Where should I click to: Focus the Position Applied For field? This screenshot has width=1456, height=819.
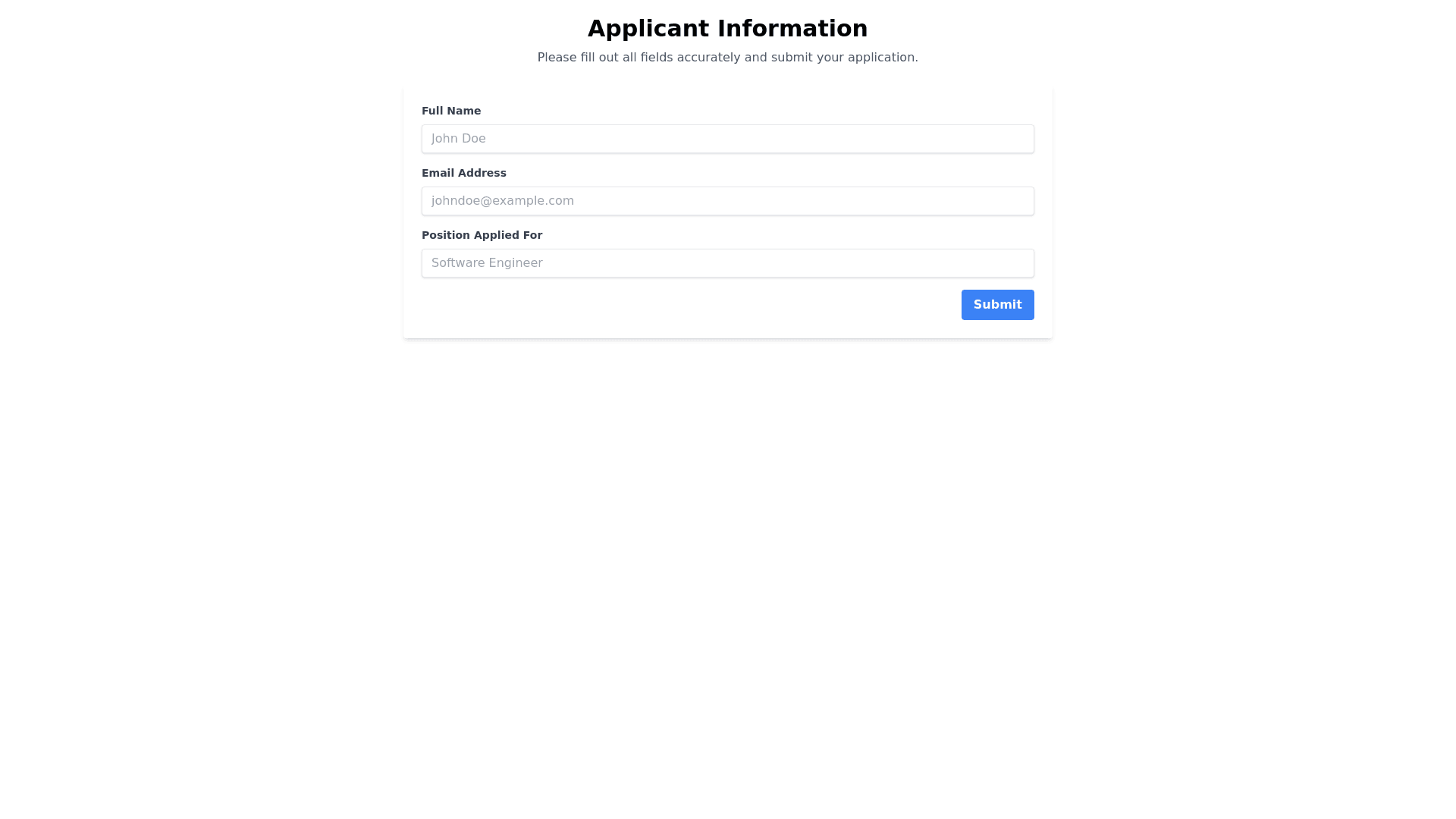(x=727, y=263)
